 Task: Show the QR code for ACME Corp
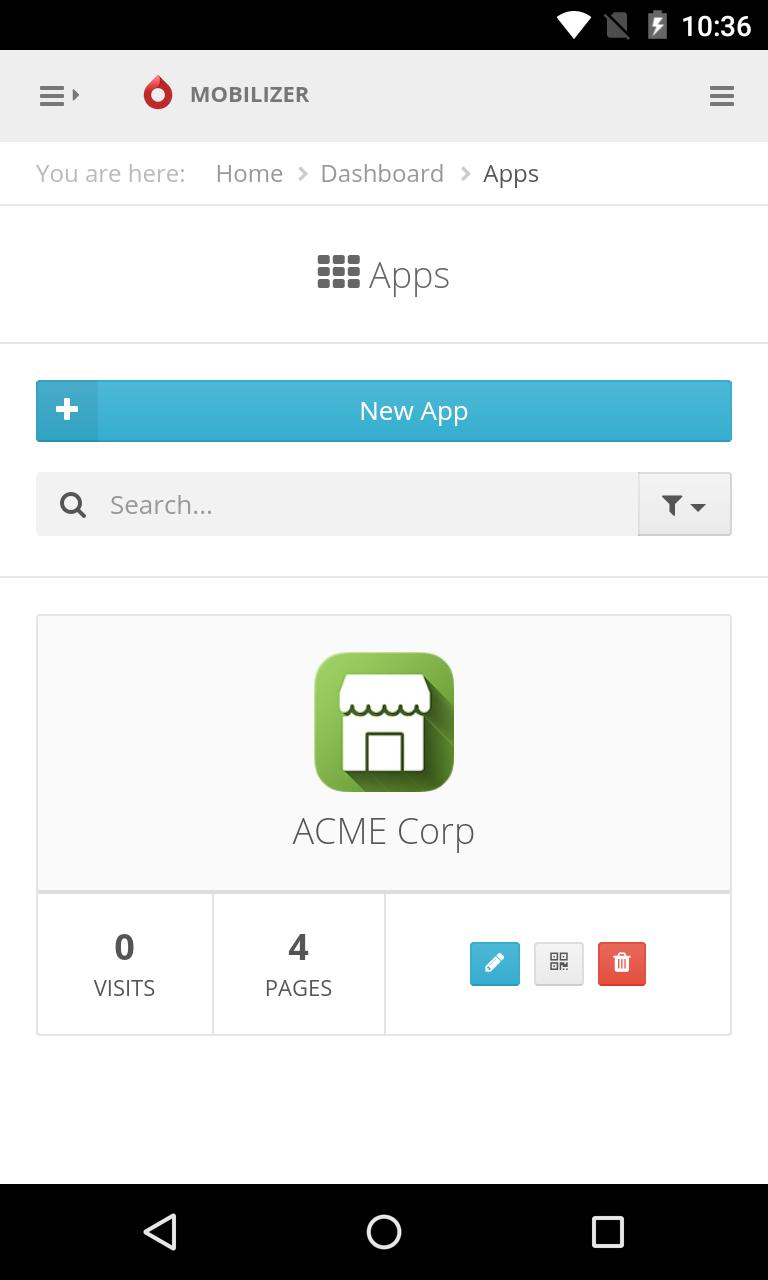point(559,964)
